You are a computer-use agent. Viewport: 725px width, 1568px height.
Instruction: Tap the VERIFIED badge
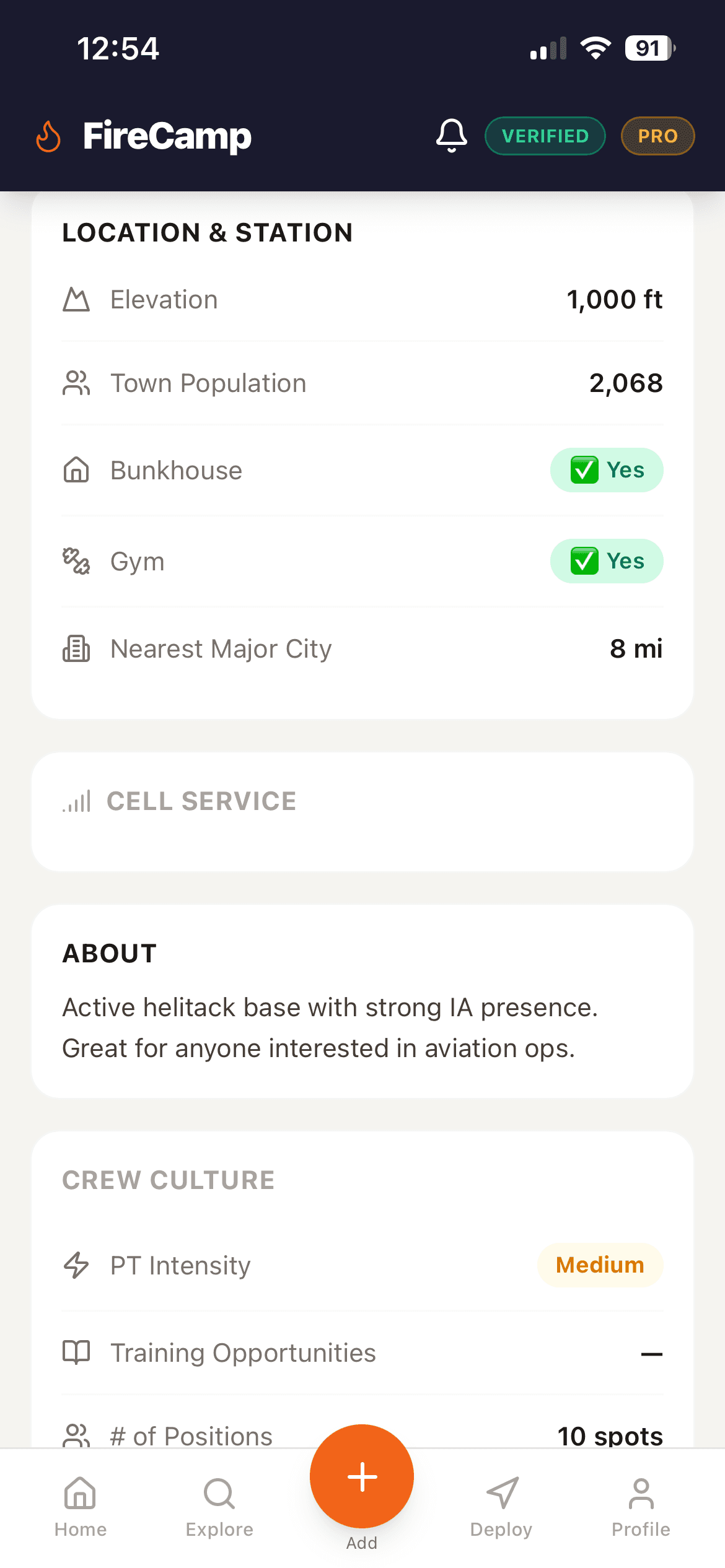point(545,136)
